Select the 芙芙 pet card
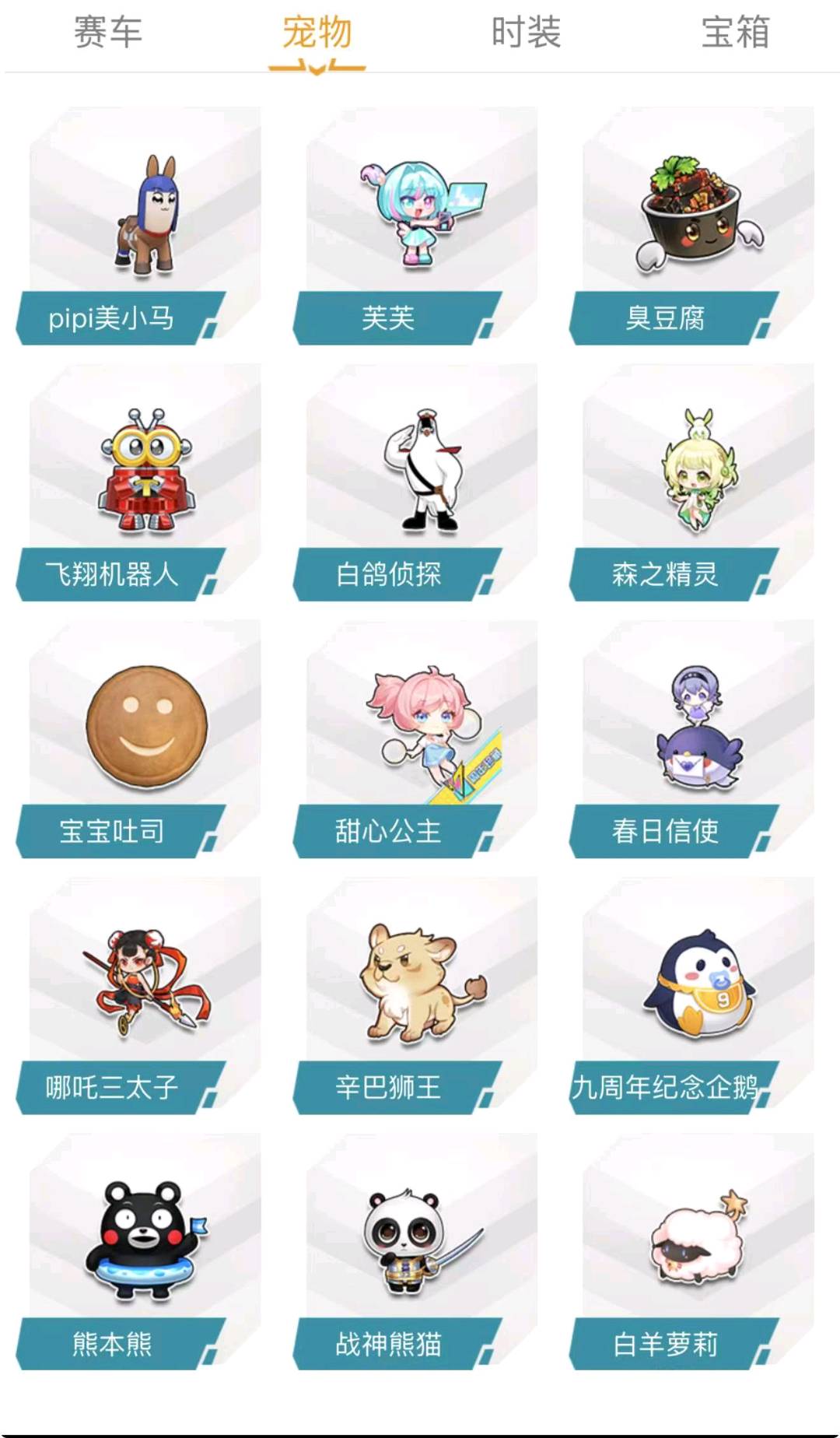Screen dimensions: 840x1438 click(416, 226)
